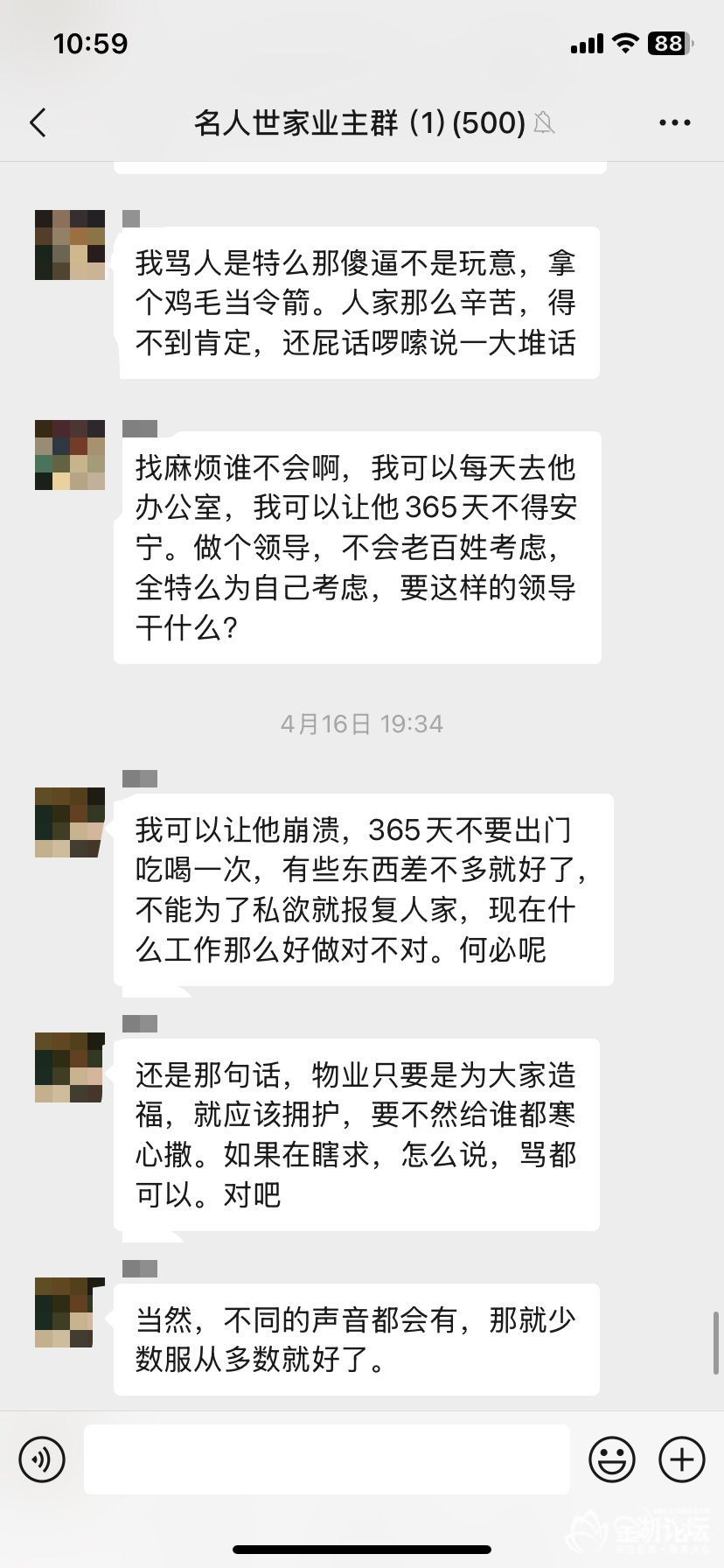The image size is (724, 1568).
Task: Open the chat info overflow menu
Action: [674, 122]
